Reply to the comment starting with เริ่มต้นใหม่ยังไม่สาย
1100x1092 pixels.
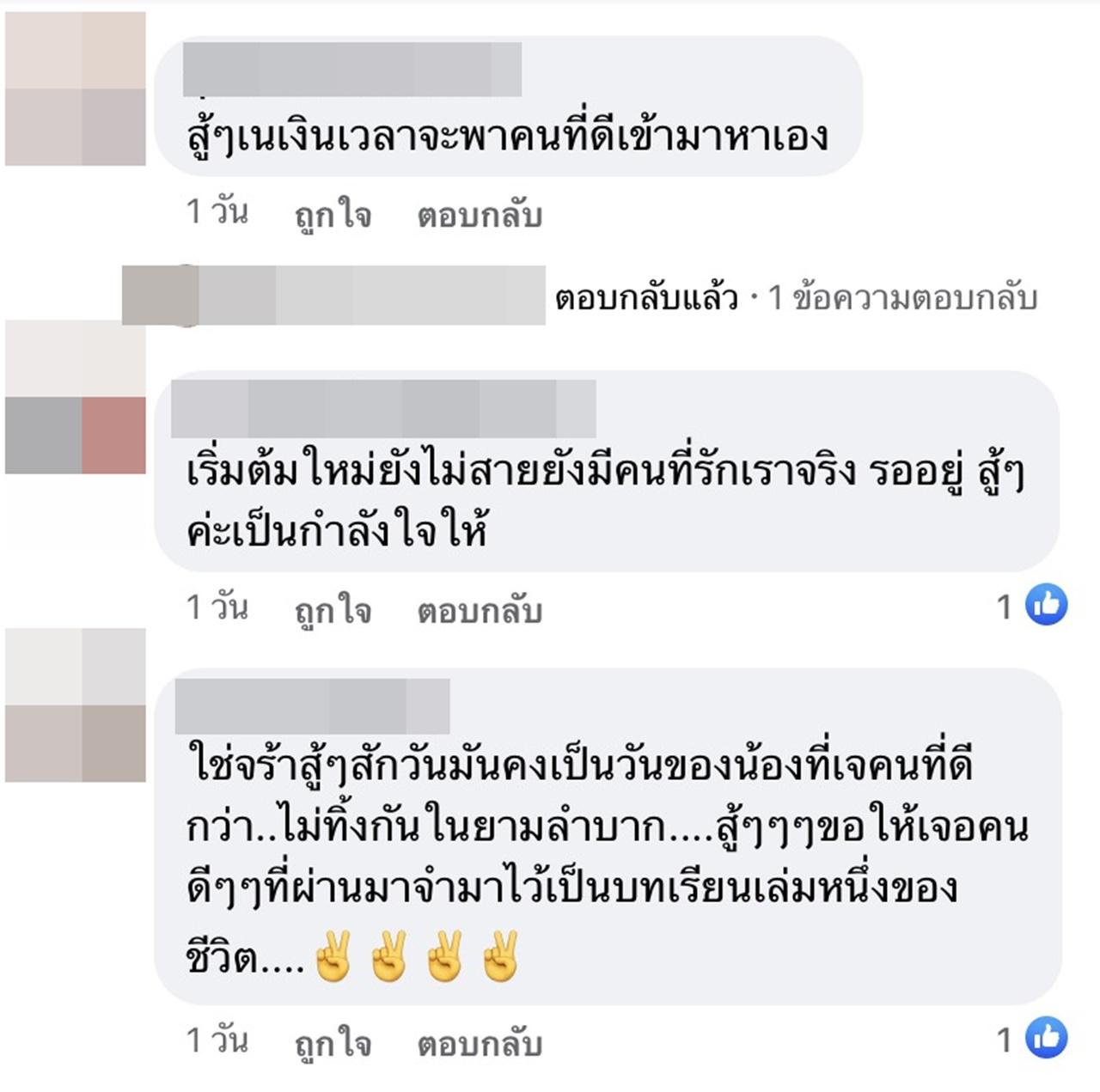[480, 611]
